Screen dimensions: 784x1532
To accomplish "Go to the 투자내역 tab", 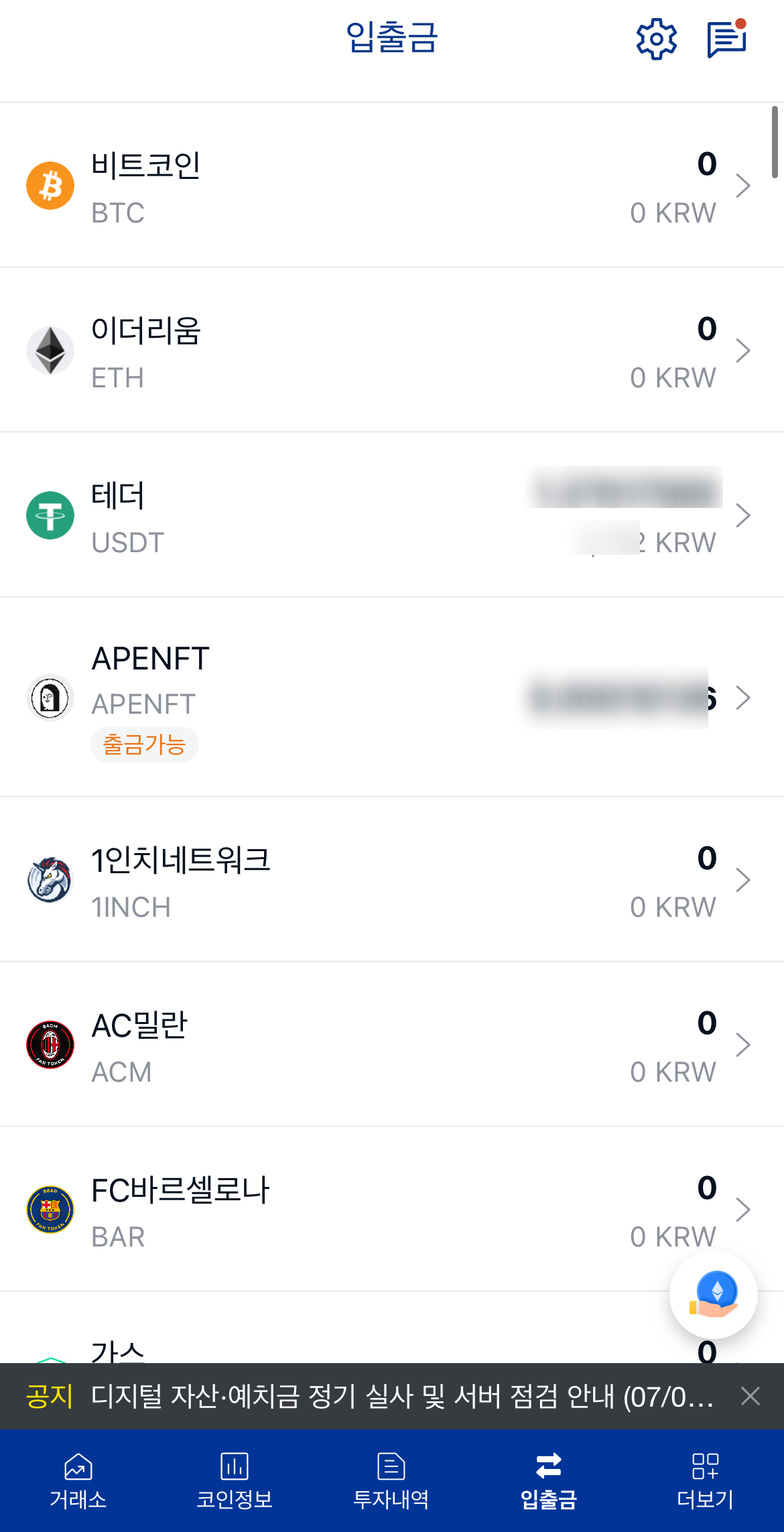I will pos(392,1481).
